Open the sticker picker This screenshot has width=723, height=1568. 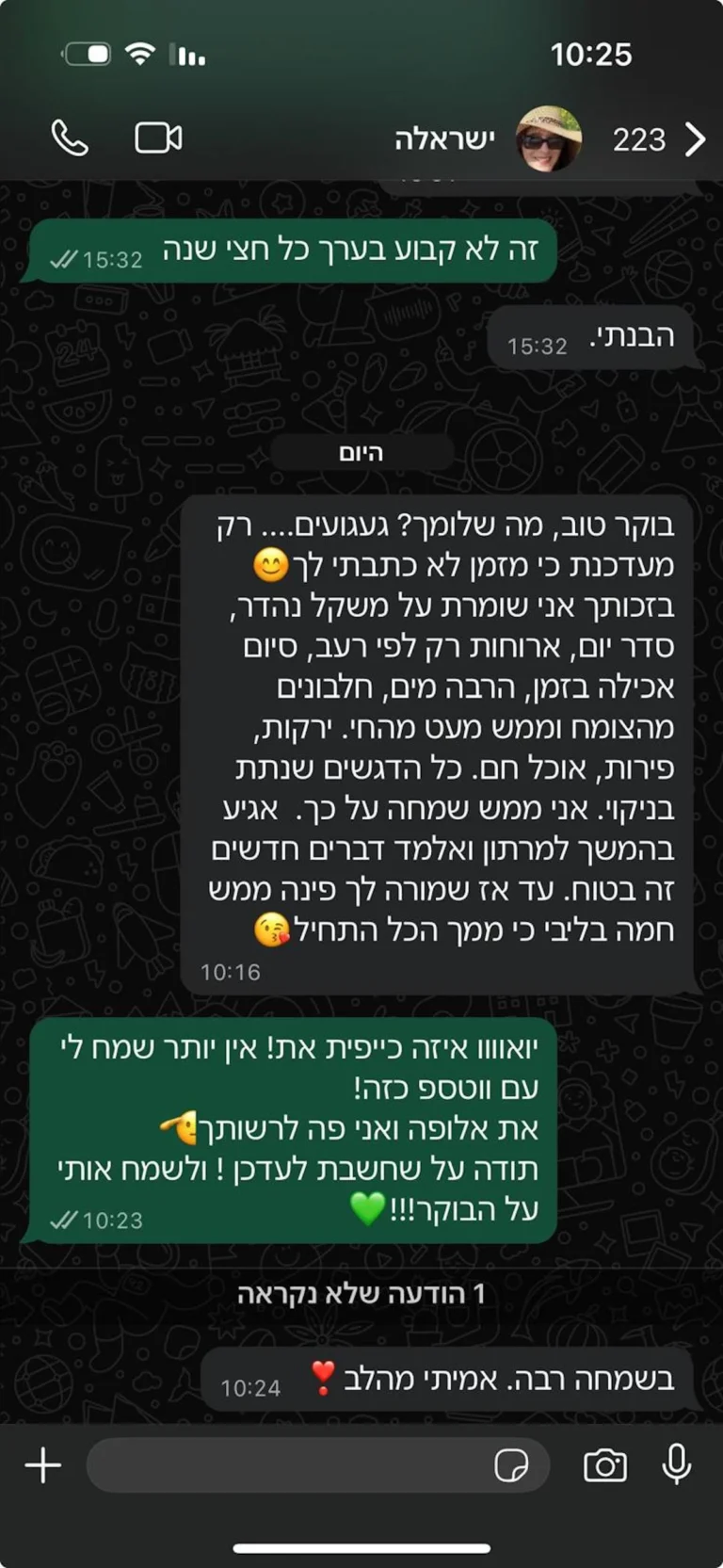pos(511,1465)
